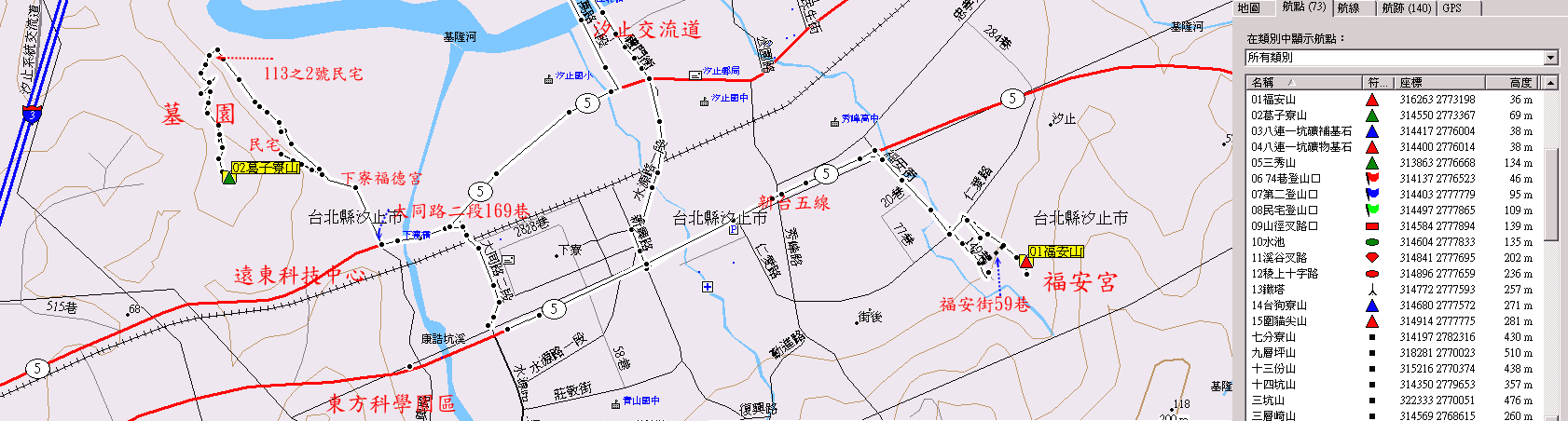Sort waypoints by the 高度 column
Screen dimensions: 1568x421
[1520, 83]
